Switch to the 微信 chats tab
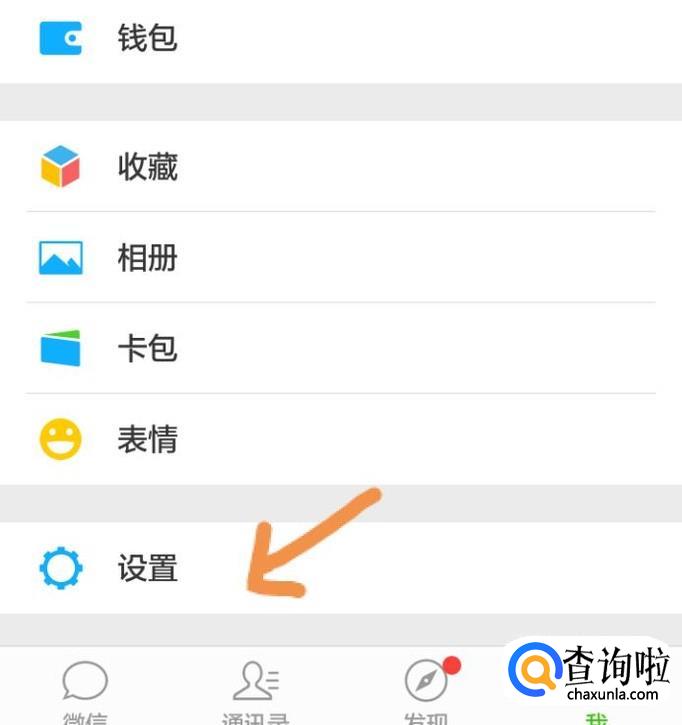 coord(85,692)
